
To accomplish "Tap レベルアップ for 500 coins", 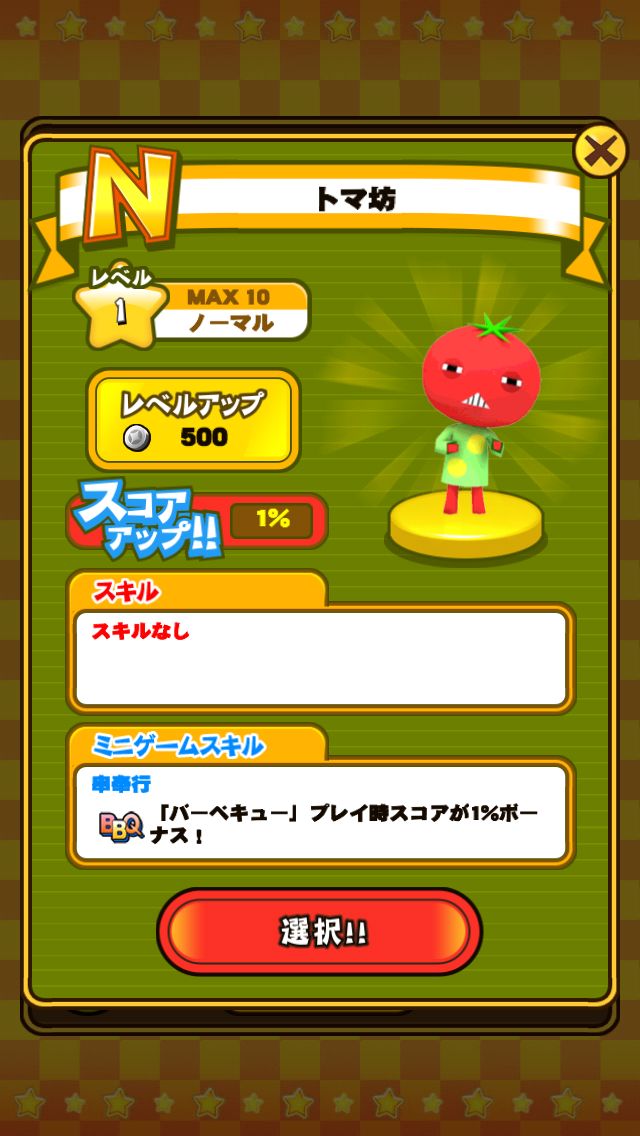I will (193, 420).
